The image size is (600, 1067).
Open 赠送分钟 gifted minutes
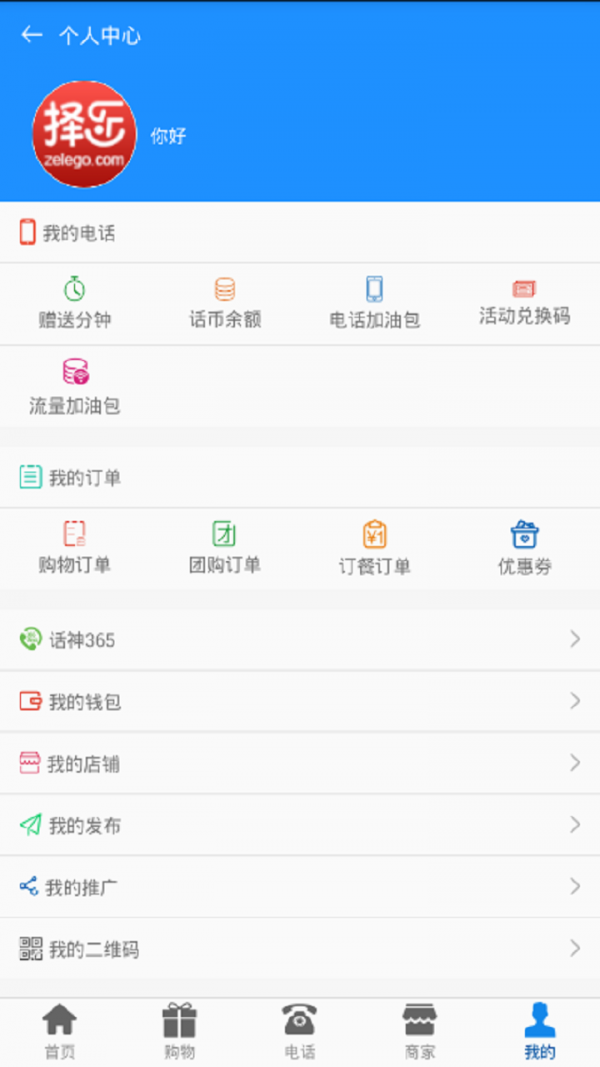click(75, 303)
